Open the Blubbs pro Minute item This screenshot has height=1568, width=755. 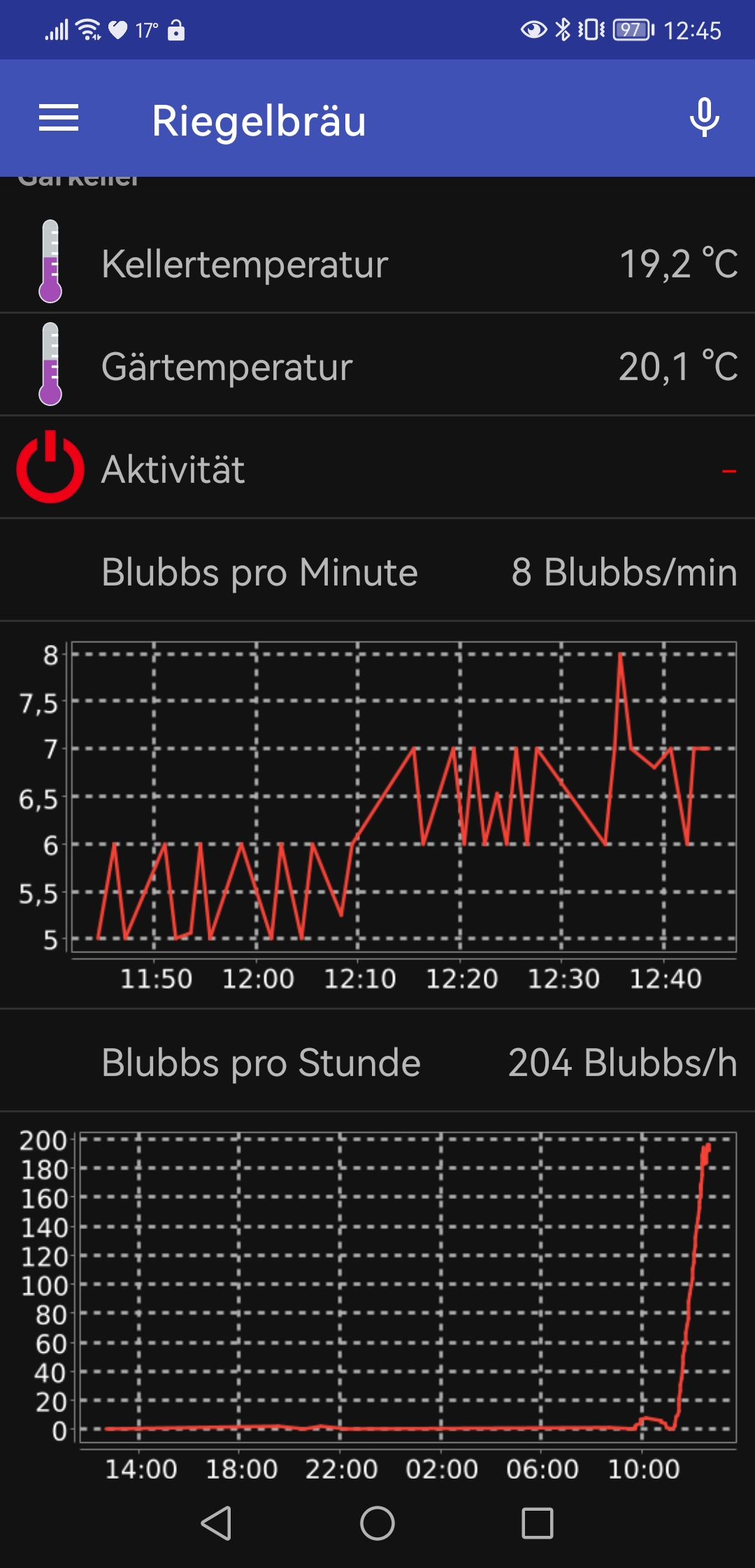pos(377,572)
